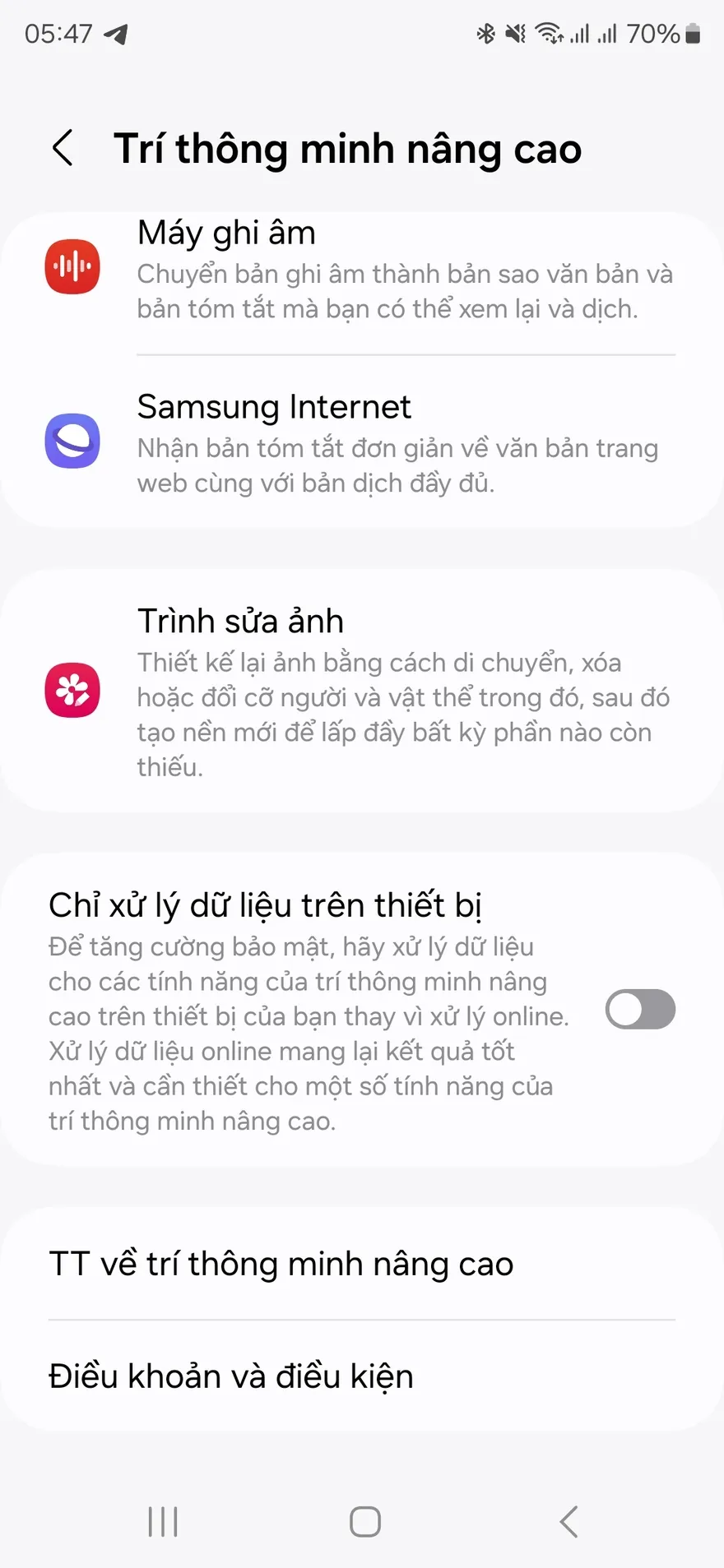Open Samsung Internet settings entry

pos(362,442)
